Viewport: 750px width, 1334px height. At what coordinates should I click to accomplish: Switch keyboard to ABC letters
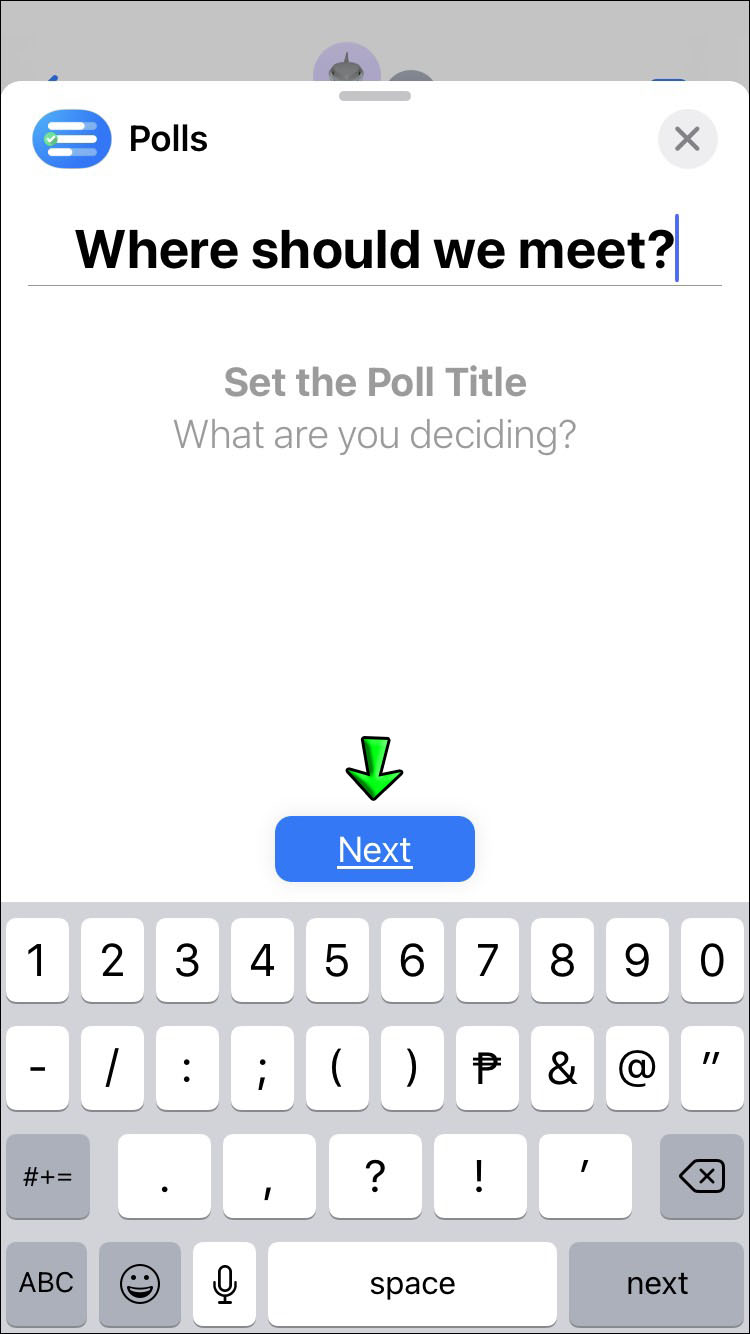pyautogui.click(x=47, y=1283)
